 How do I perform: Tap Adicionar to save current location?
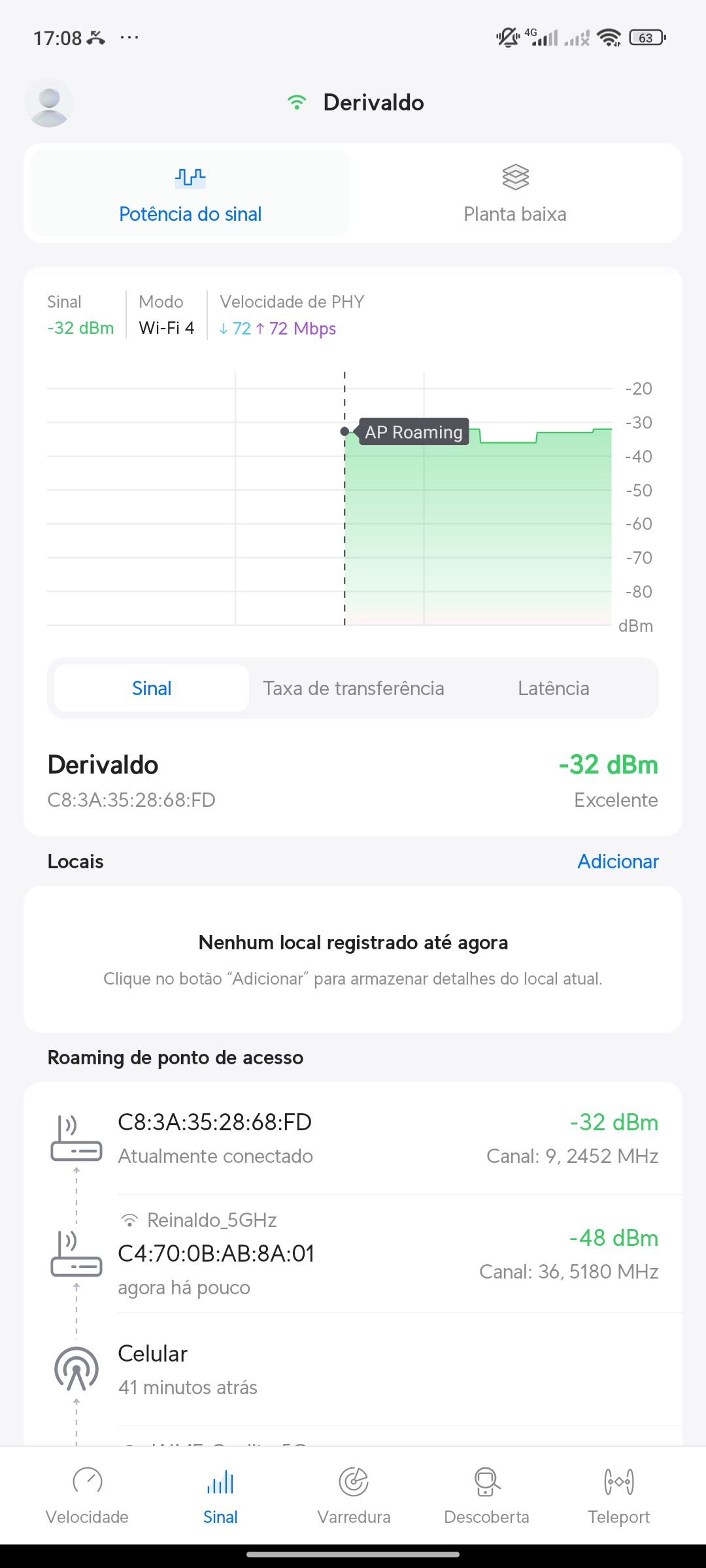pyautogui.click(x=618, y=861)
